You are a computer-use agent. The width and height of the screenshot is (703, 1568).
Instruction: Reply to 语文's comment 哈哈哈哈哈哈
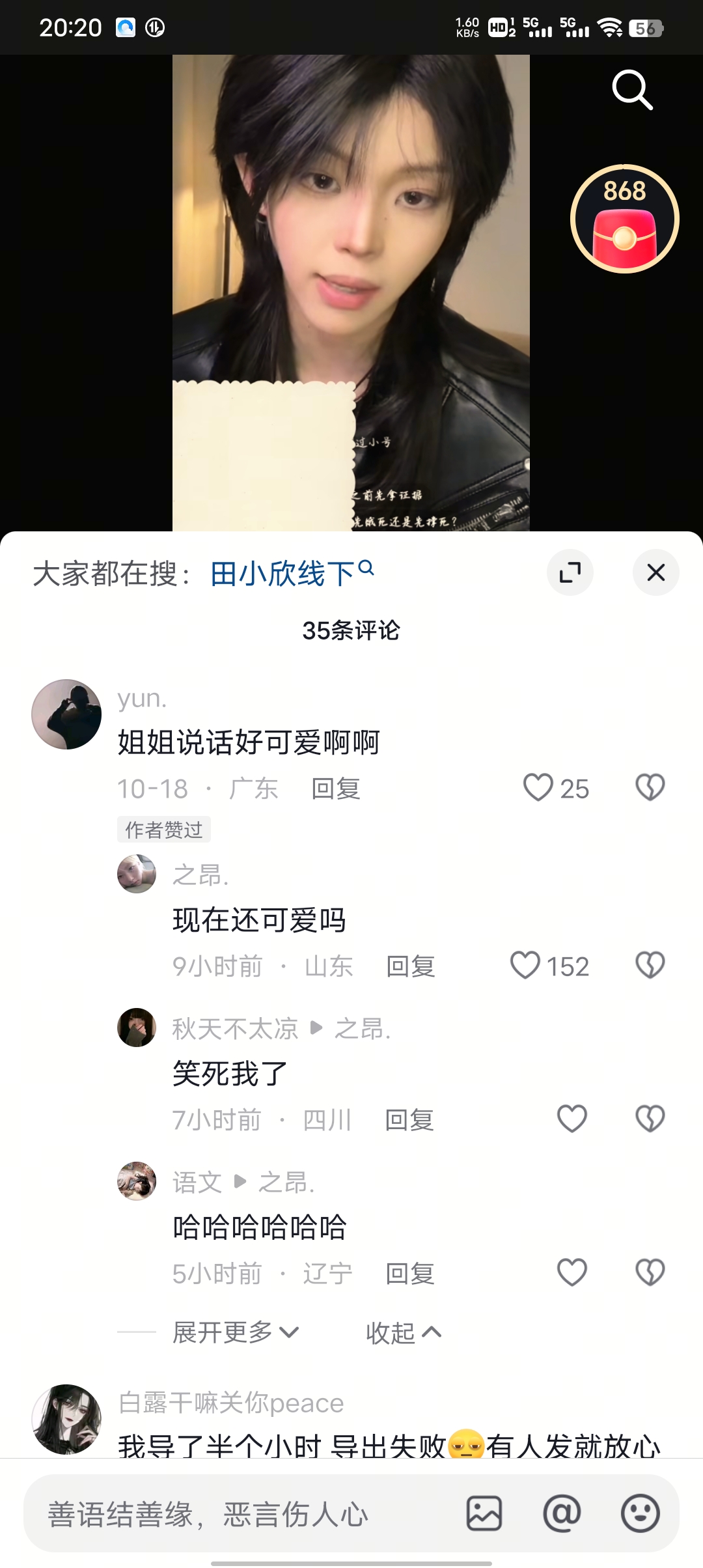tap(410, 1274)
